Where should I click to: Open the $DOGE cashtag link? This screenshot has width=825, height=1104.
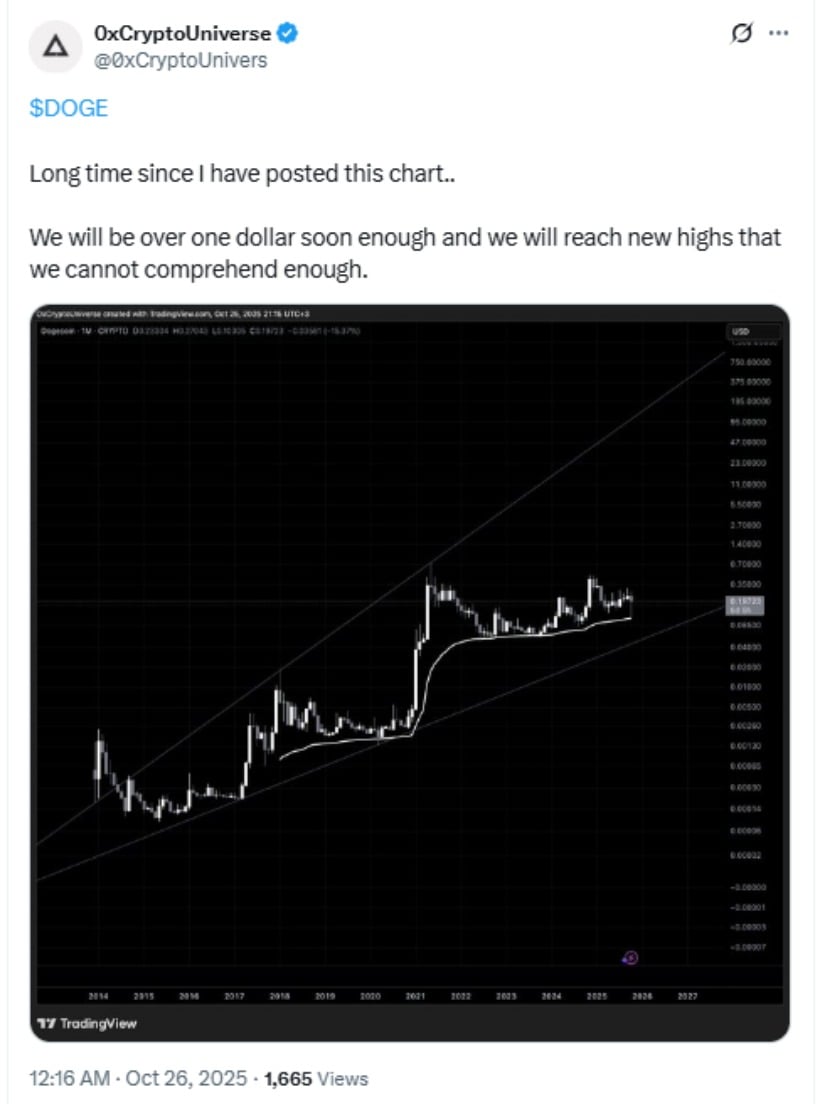(x=68, y=109)
